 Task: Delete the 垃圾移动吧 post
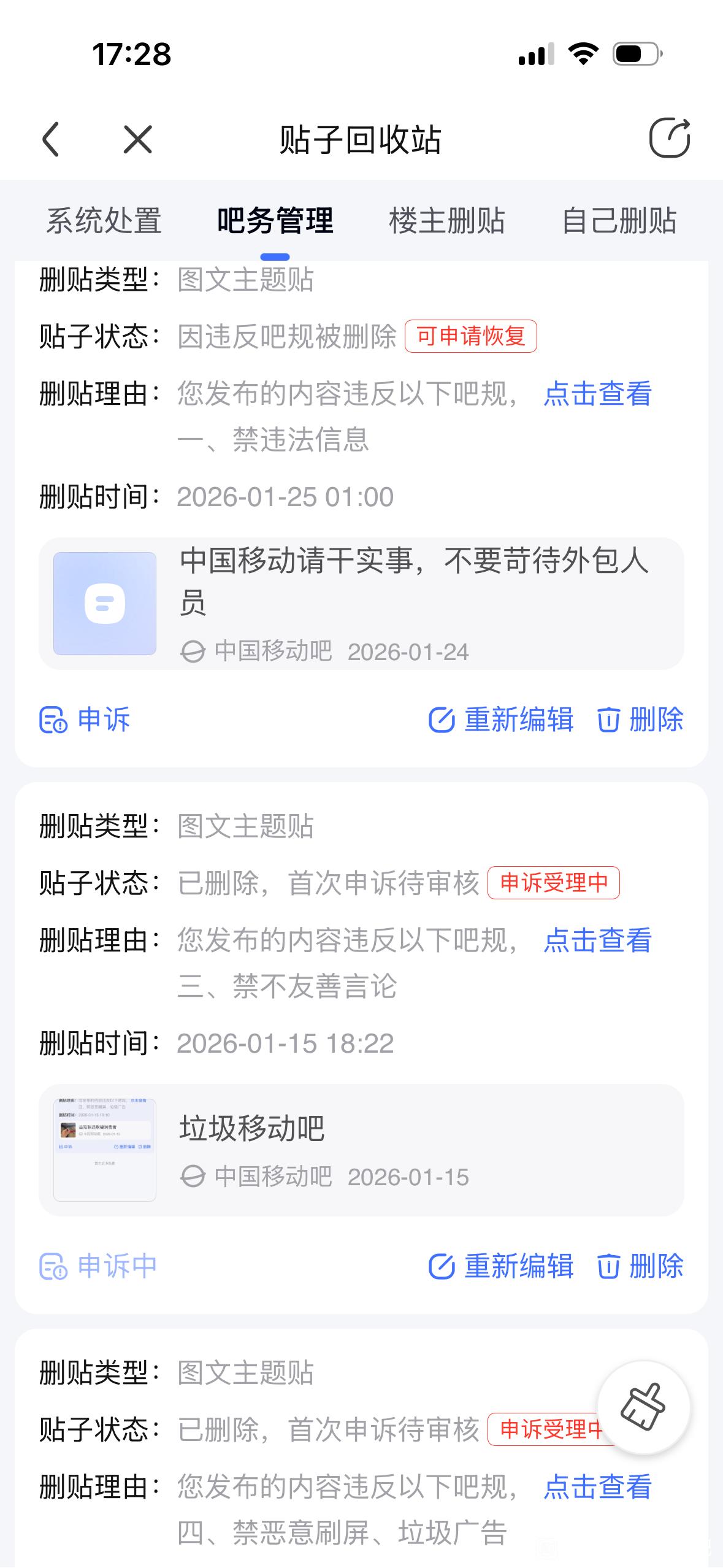pyautogui.click(x=640, y=1266)
